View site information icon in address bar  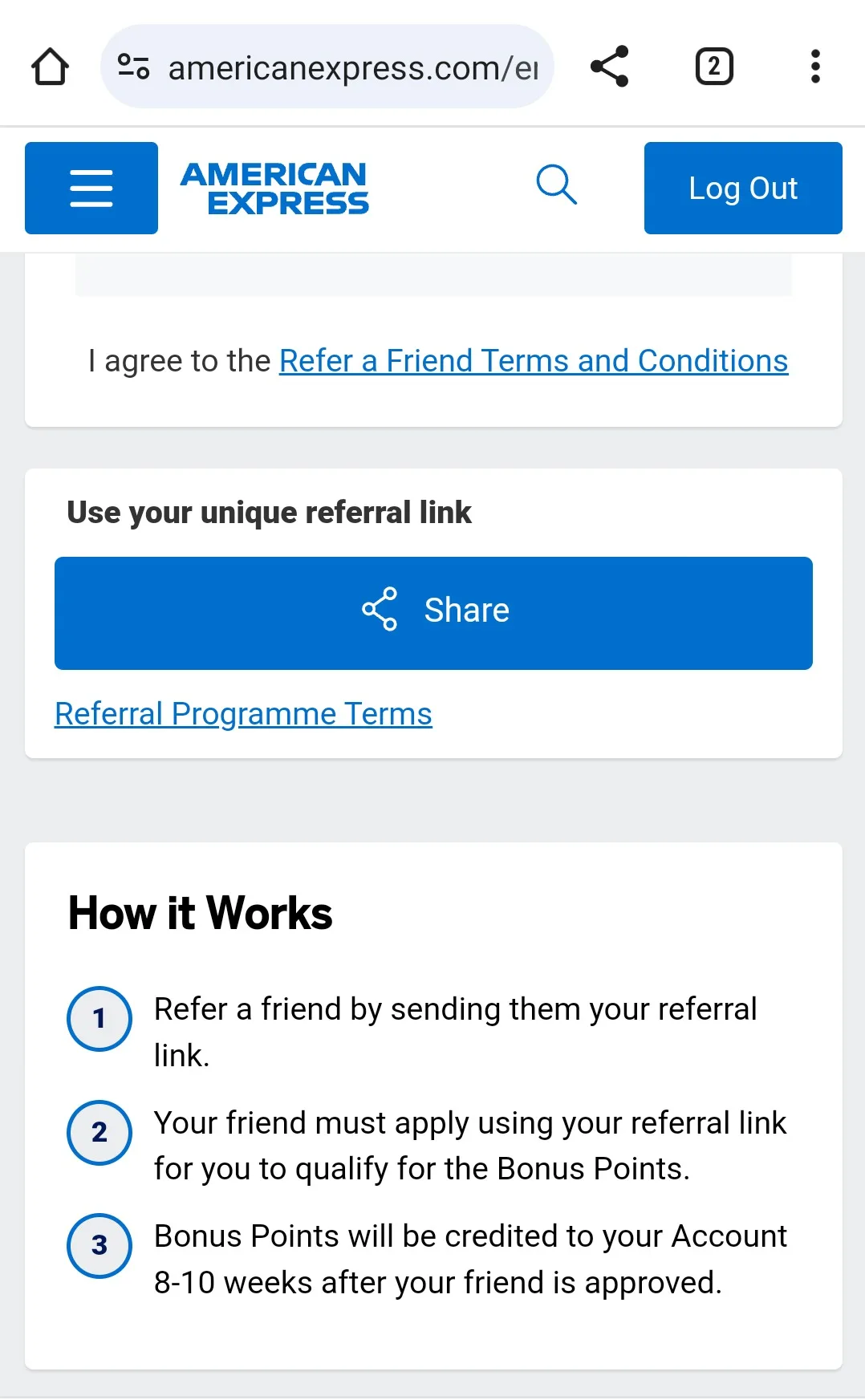tap(133, 67)
